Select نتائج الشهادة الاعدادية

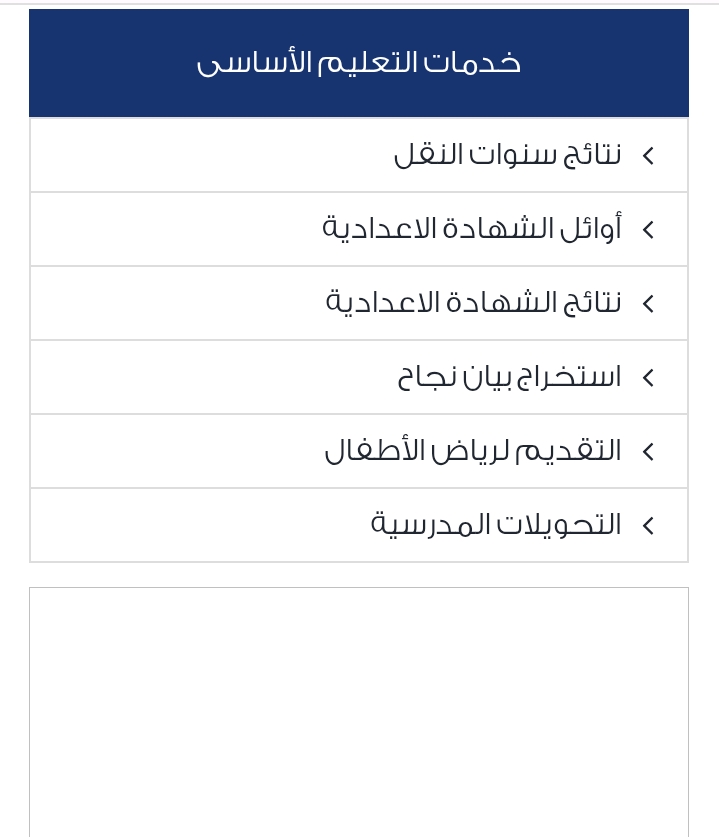pyautogui.click(x=474, y=303)
